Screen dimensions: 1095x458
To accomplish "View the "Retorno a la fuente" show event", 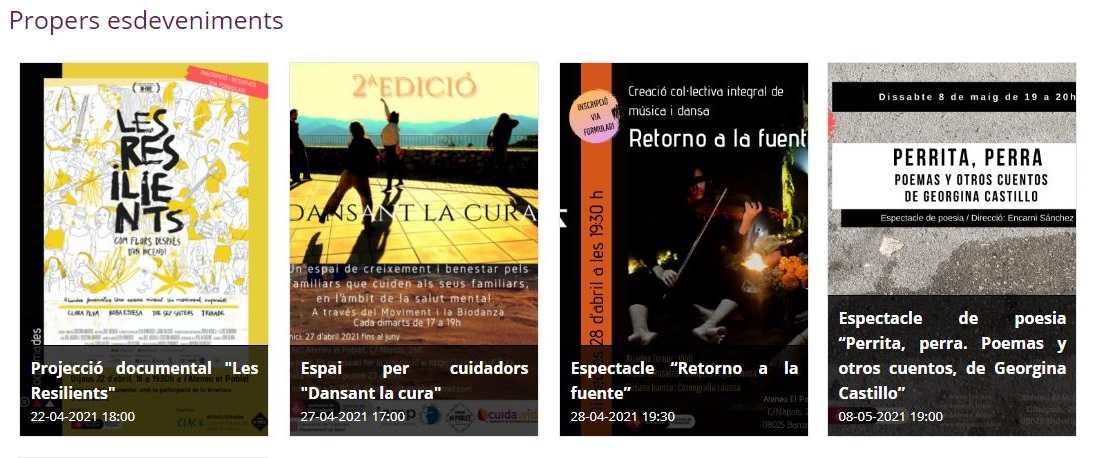I will click(x=684, y=380).
